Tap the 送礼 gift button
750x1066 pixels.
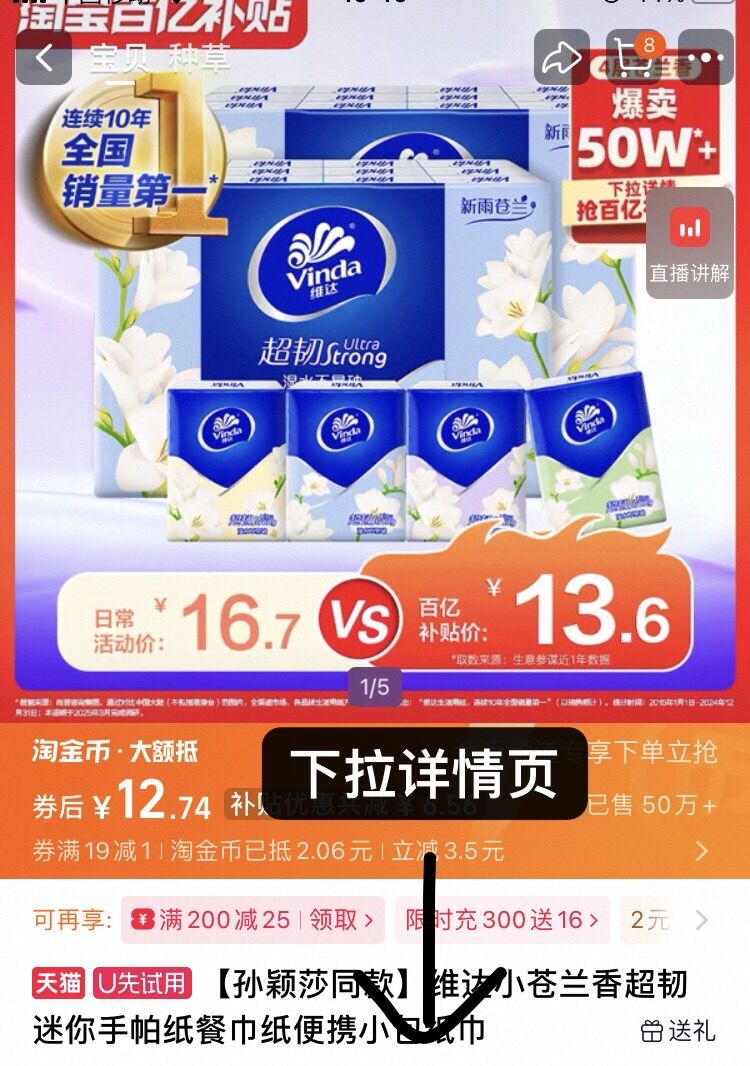tap(678, 1031)
